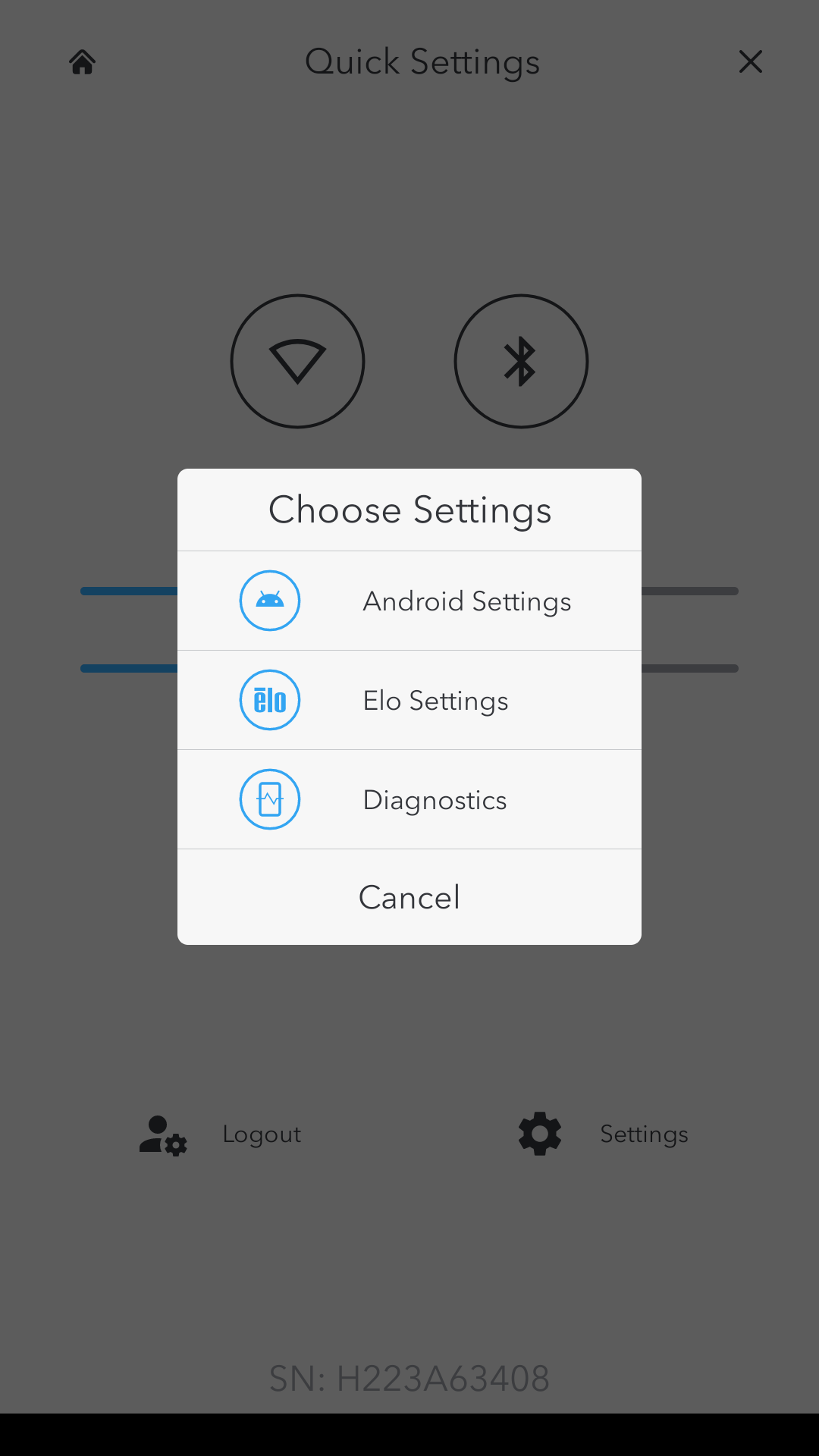The image size is (819, 1456).
Task: Tap the home icon at top left
Action: tap(82, 61)
